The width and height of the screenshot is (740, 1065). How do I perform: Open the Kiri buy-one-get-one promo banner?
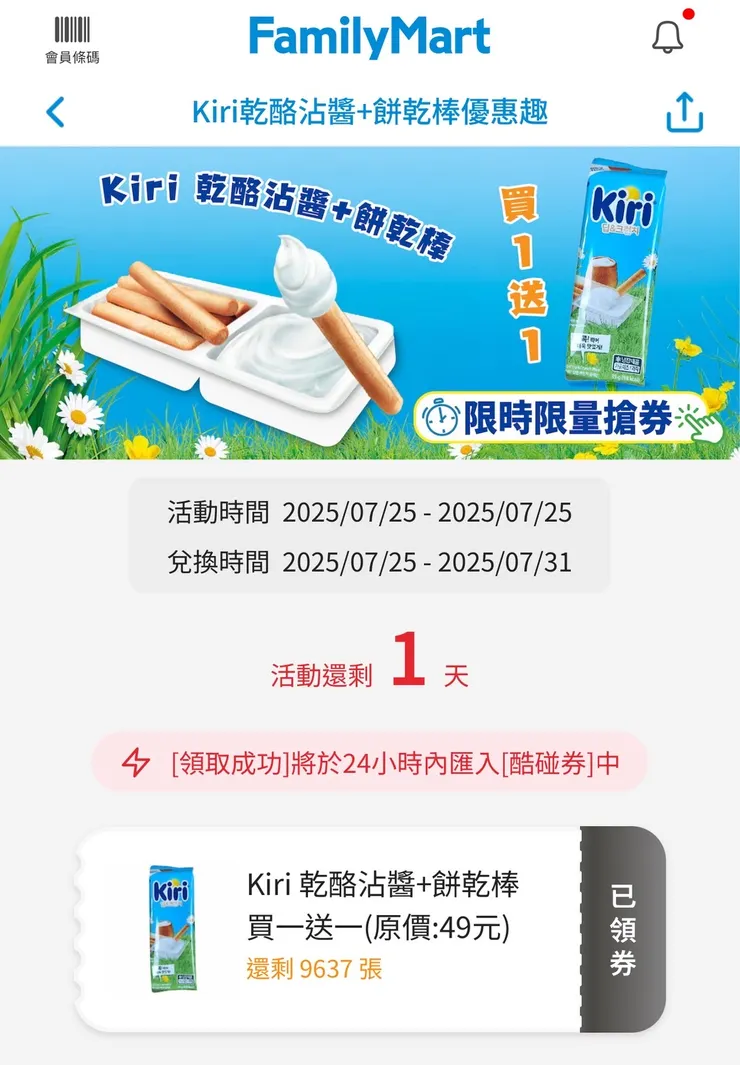(370, 303)
